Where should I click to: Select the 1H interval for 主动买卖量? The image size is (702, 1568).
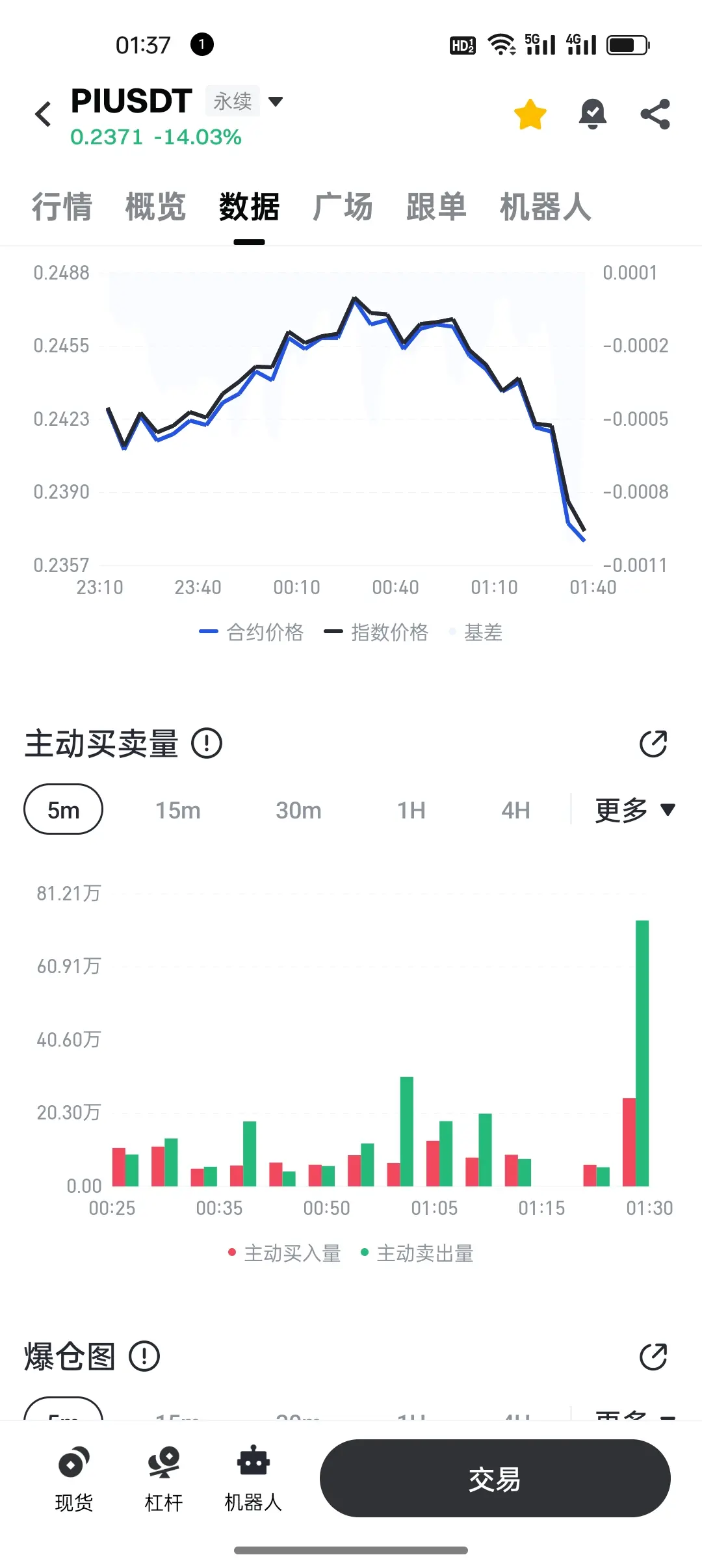[x=411, y=810]
